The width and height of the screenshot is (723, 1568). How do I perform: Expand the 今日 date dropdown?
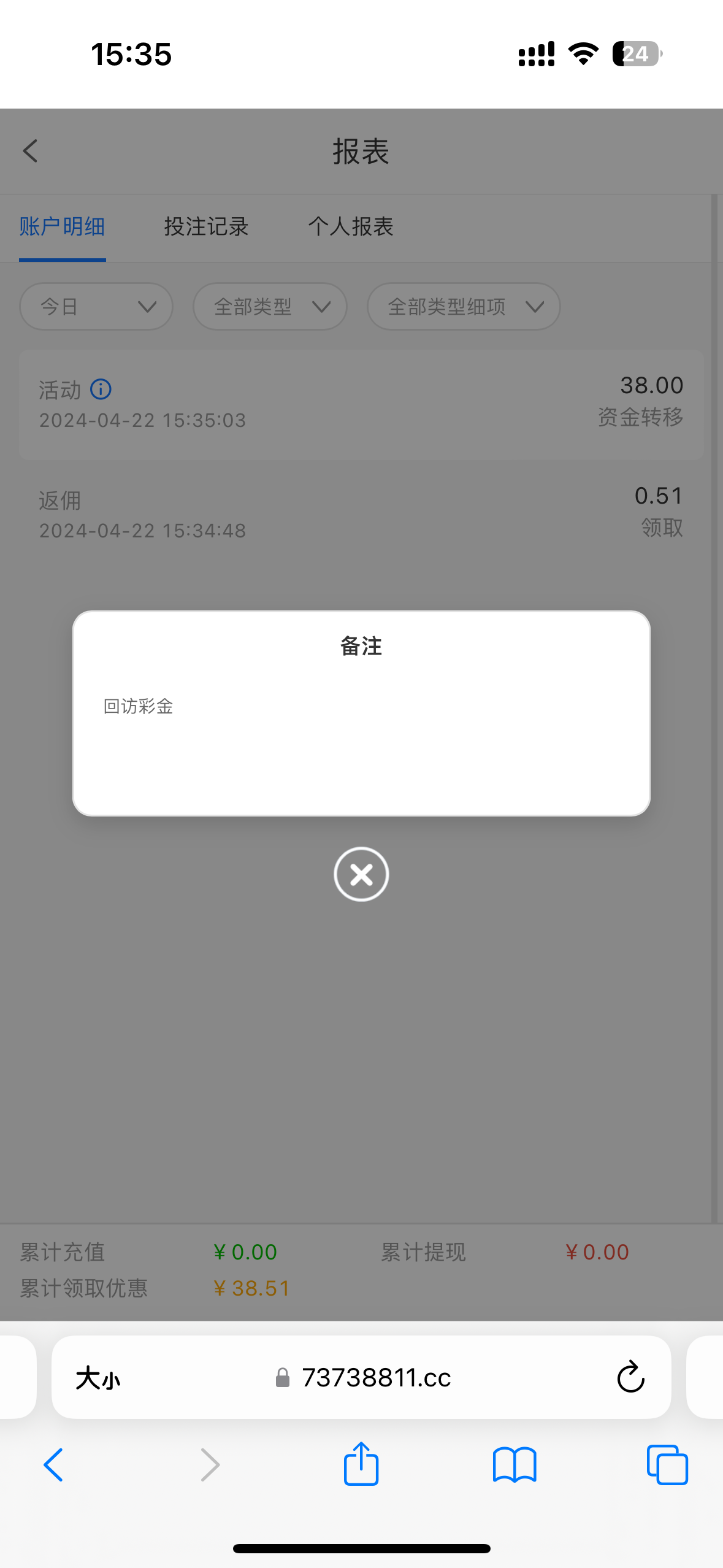point(96,306)
